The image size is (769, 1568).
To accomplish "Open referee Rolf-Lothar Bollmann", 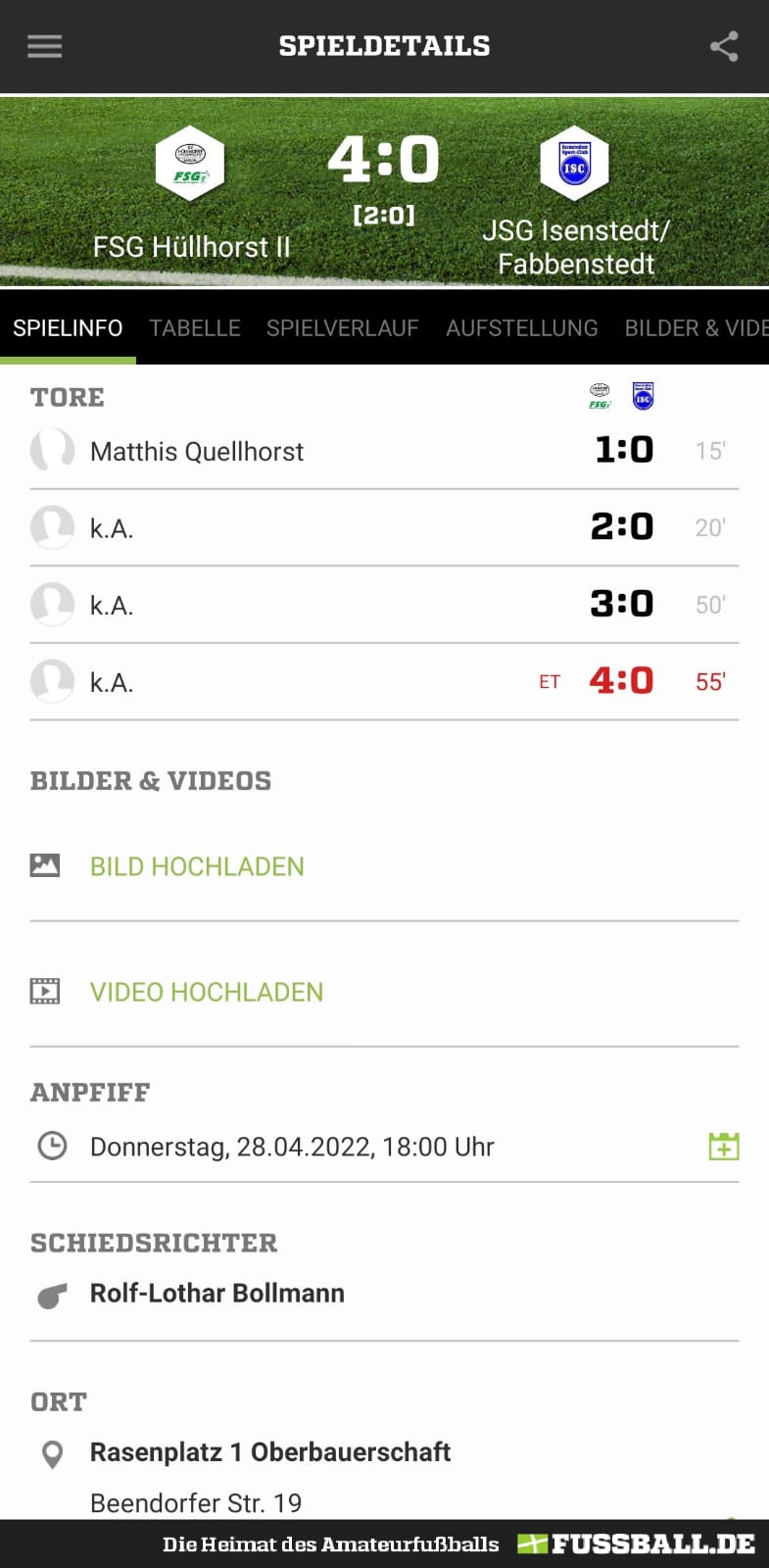I will pyautogui.click(x=217, y=1294).
